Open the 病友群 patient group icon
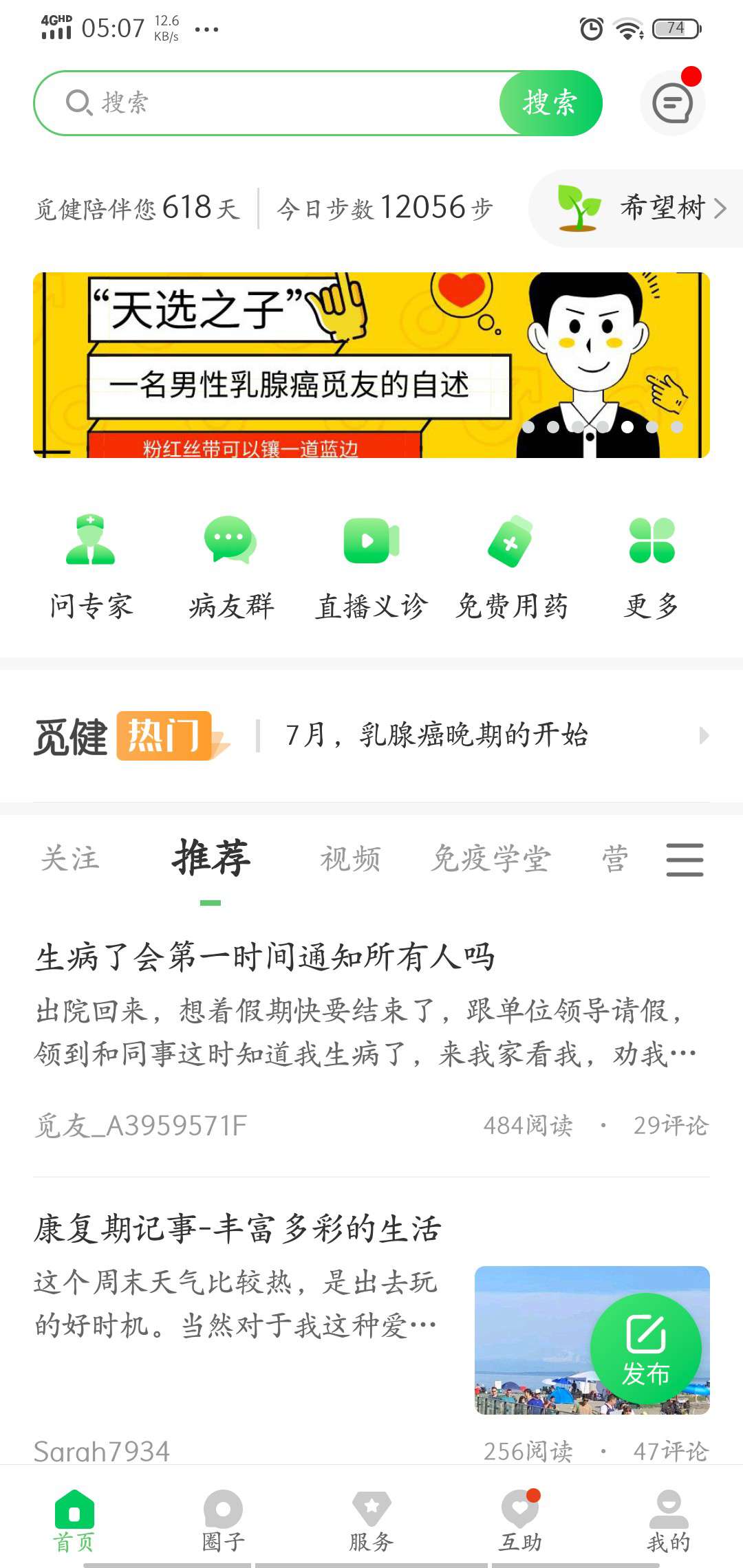The height and width of the screenshot is (1568, 743). (x=232, y=543)
